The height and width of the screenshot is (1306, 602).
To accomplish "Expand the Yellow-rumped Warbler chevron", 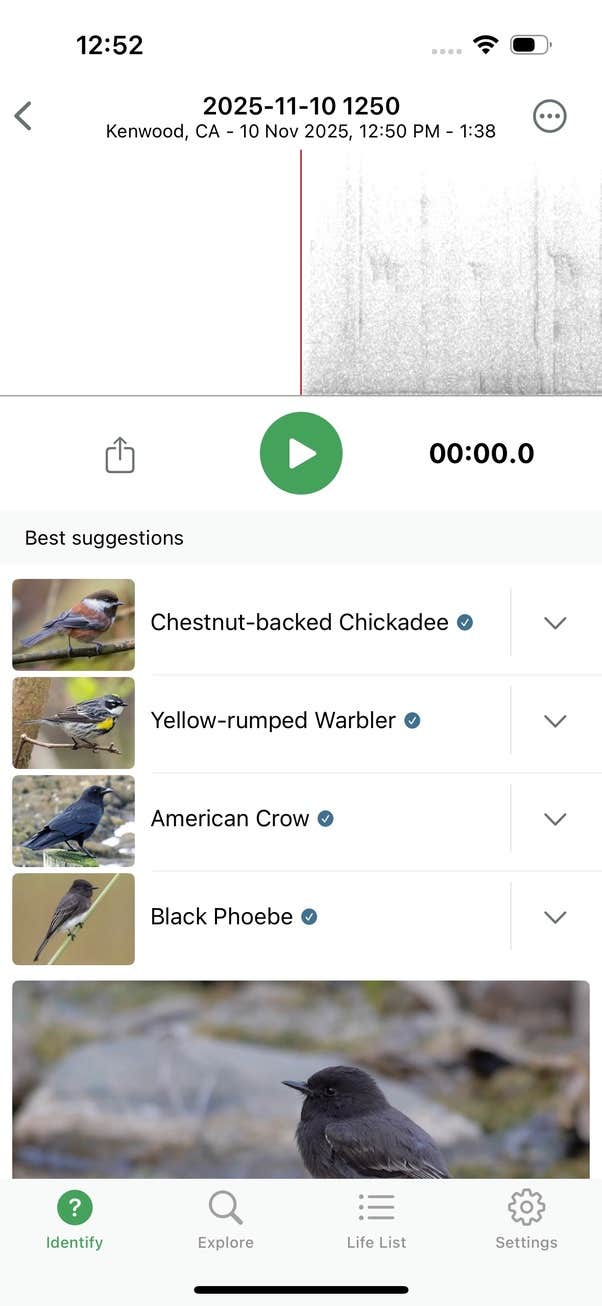I will click(555, 721).
